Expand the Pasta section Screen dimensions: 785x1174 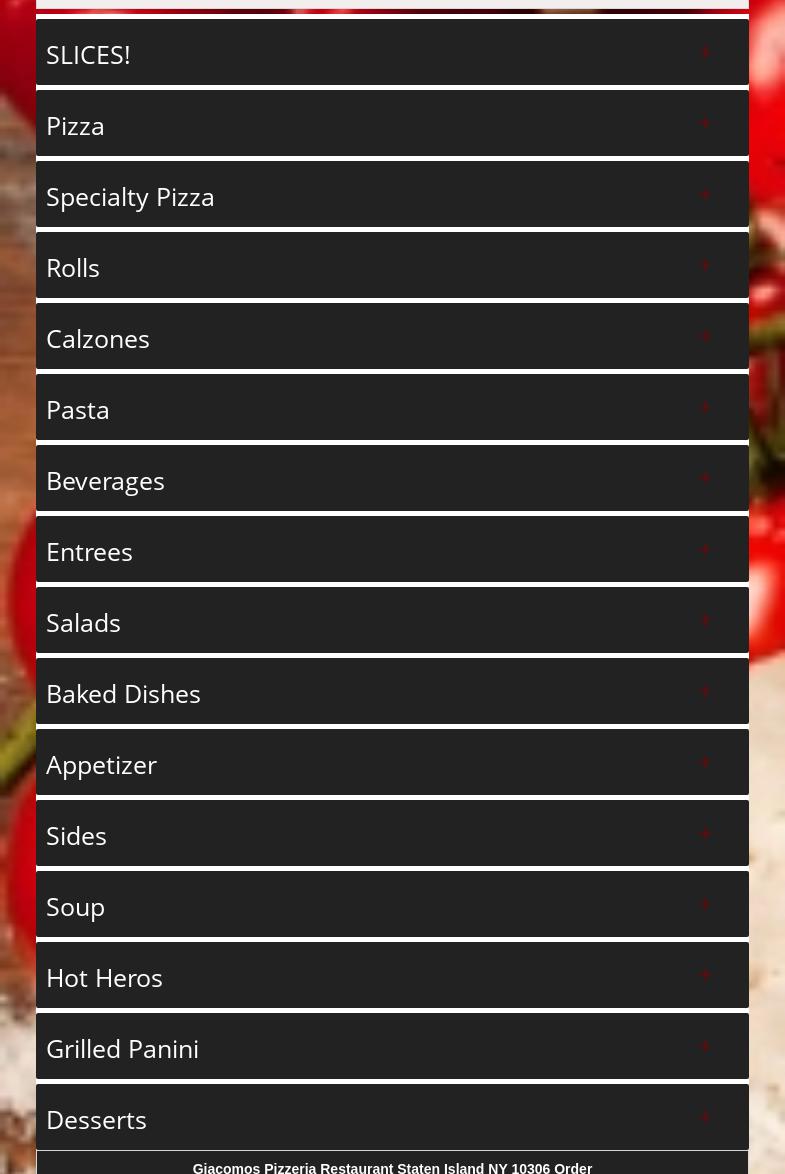click(392, 409)
